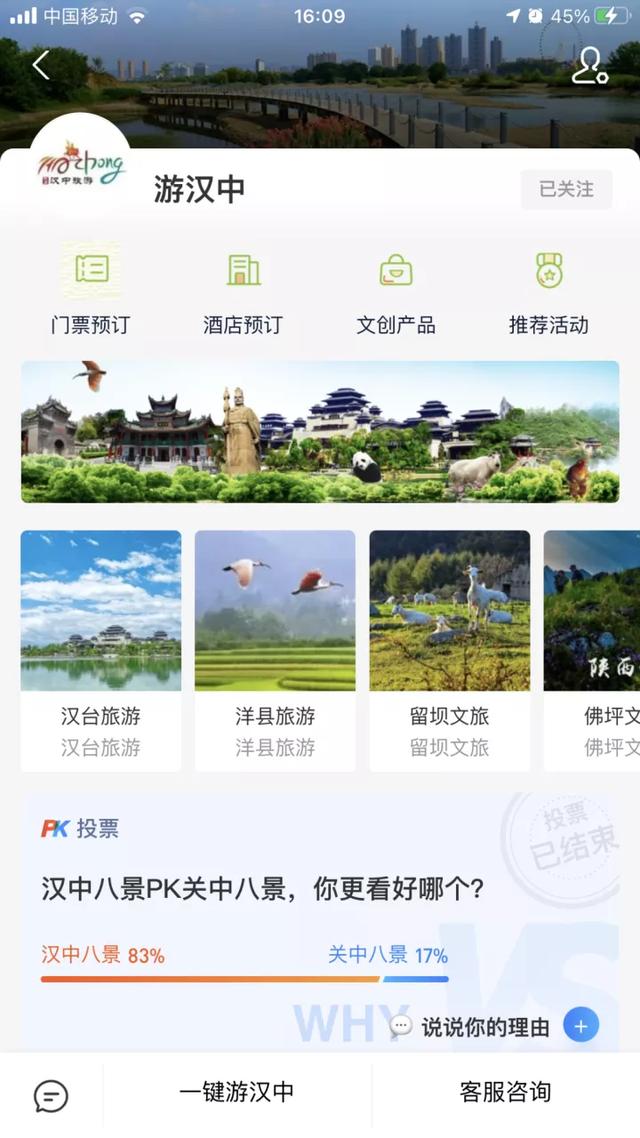This screenshot has width=640, height=1138.
Task: Open the 洋县旅游 card
Action: (275, 650)
